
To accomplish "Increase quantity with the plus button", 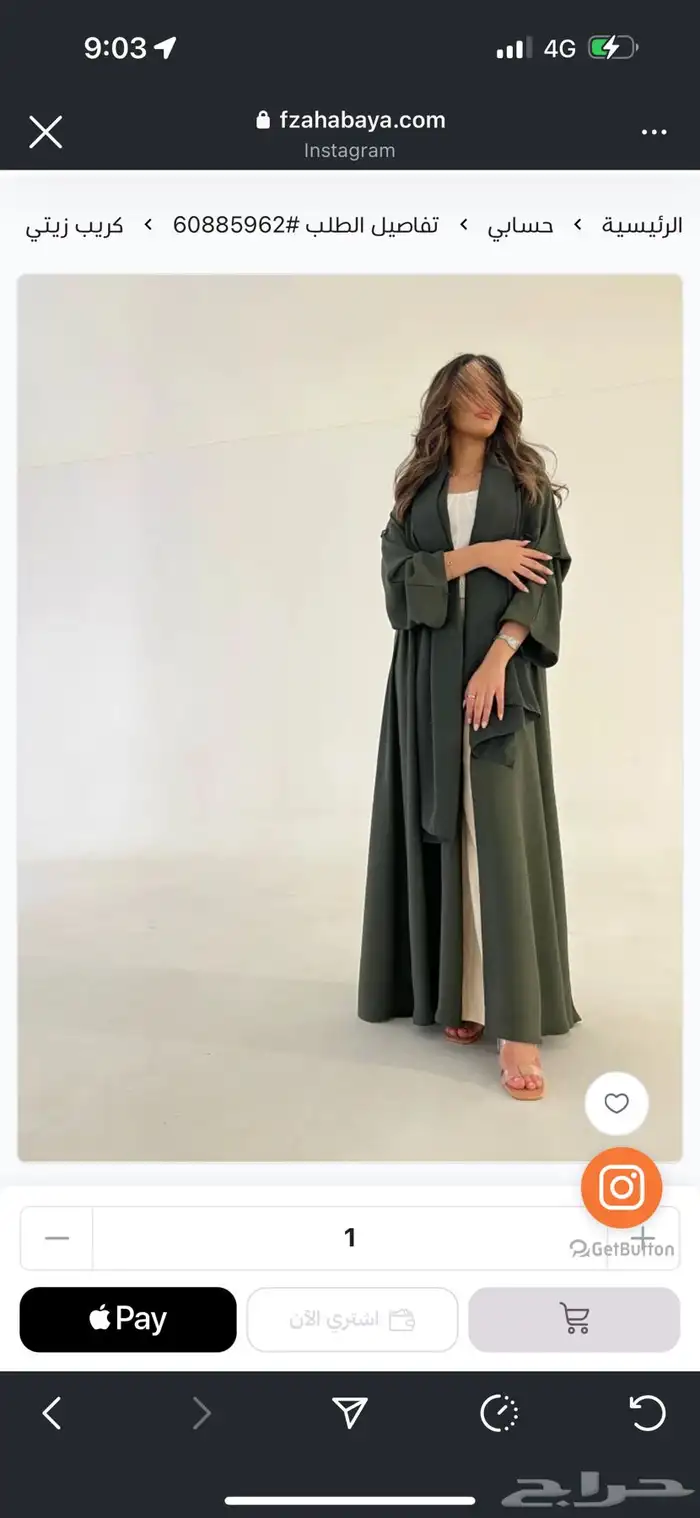I will [643, 1238].
